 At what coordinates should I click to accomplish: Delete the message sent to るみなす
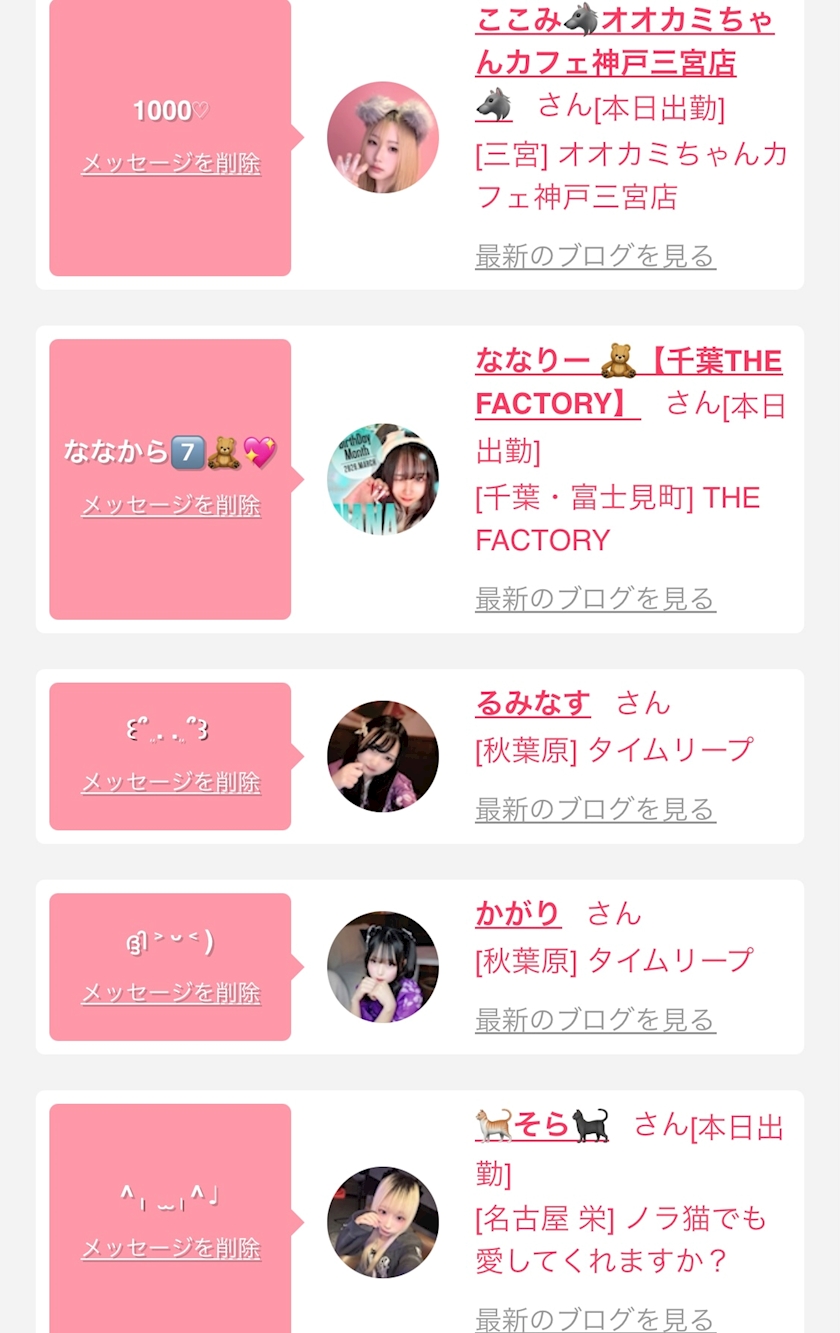click(x=171, y=783)
